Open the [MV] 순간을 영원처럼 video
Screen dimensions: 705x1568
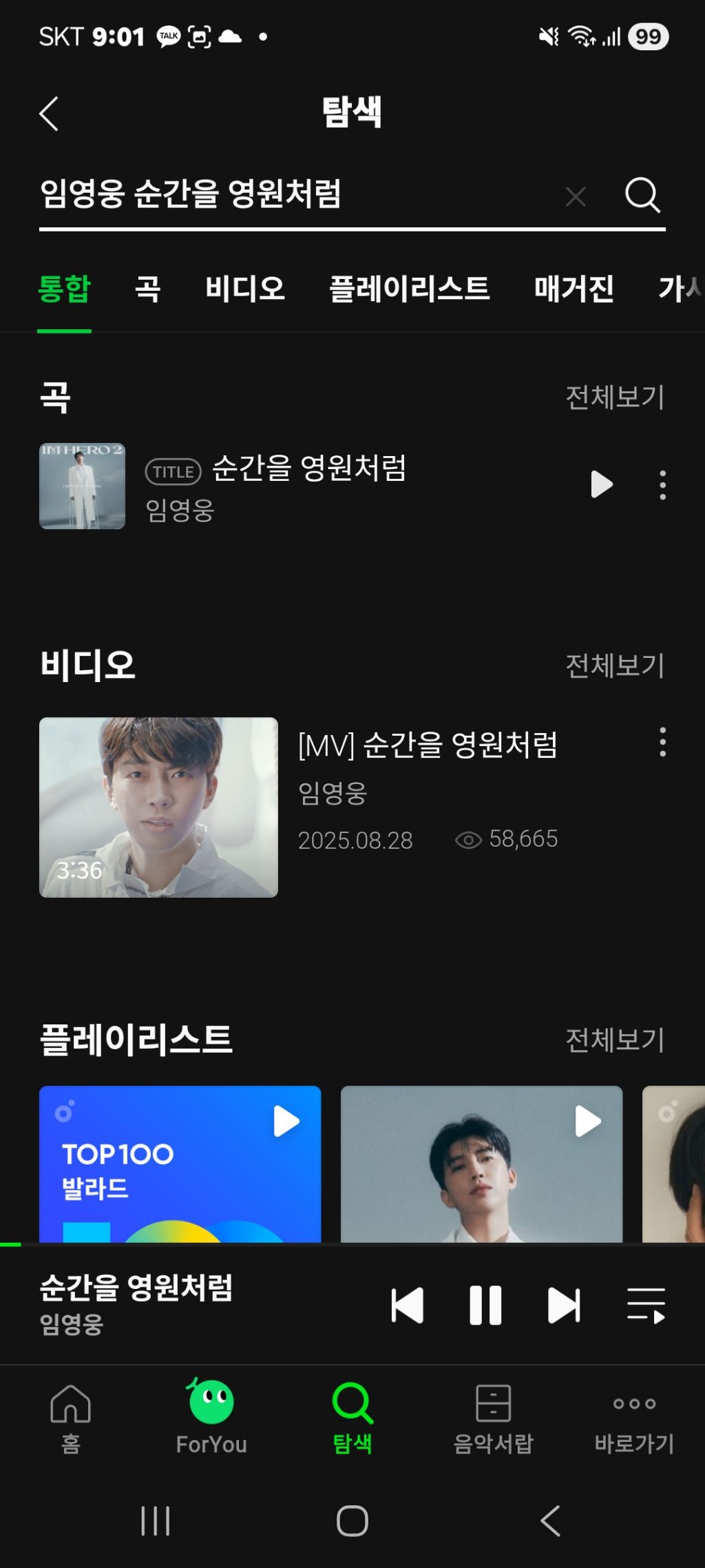[x=159, y=807]
